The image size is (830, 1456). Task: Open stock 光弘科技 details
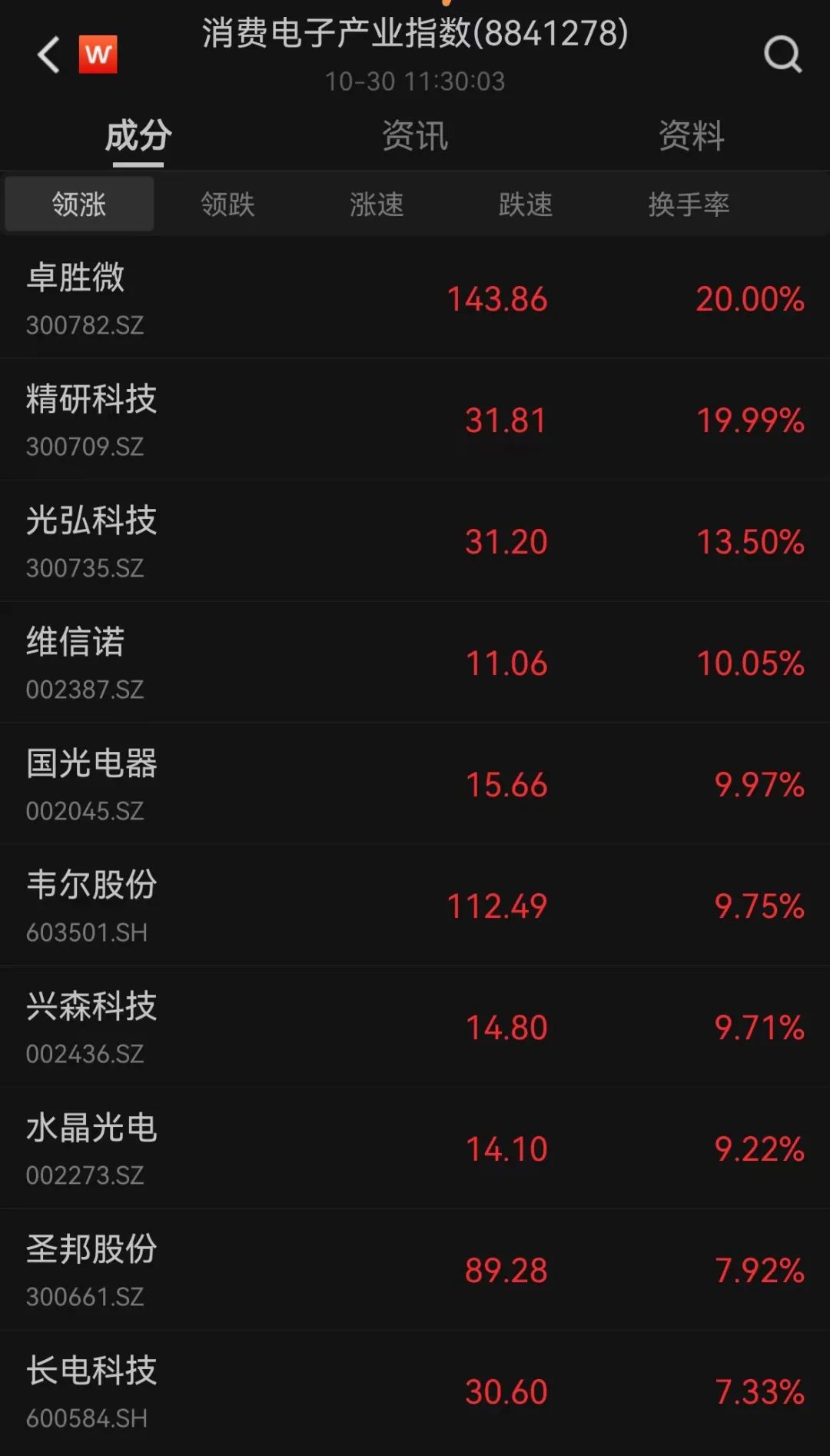click(x=415, y=541)
